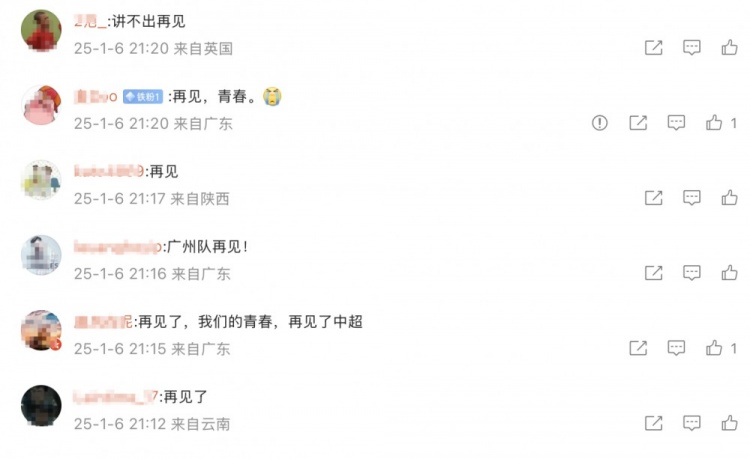Reply to the comment '再见，青春。'

(x=677, y=123)
